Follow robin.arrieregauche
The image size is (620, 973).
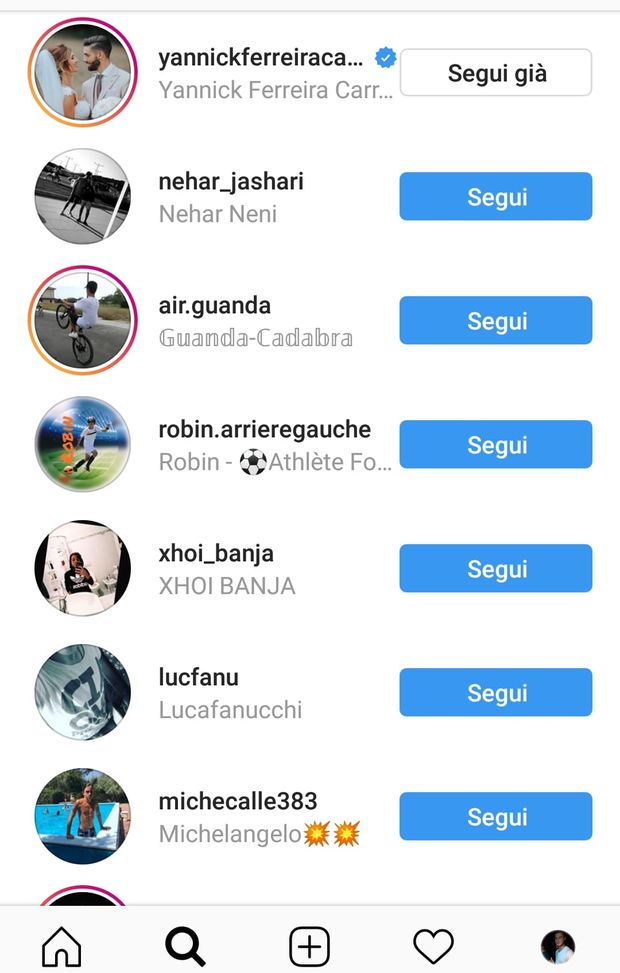495,445
